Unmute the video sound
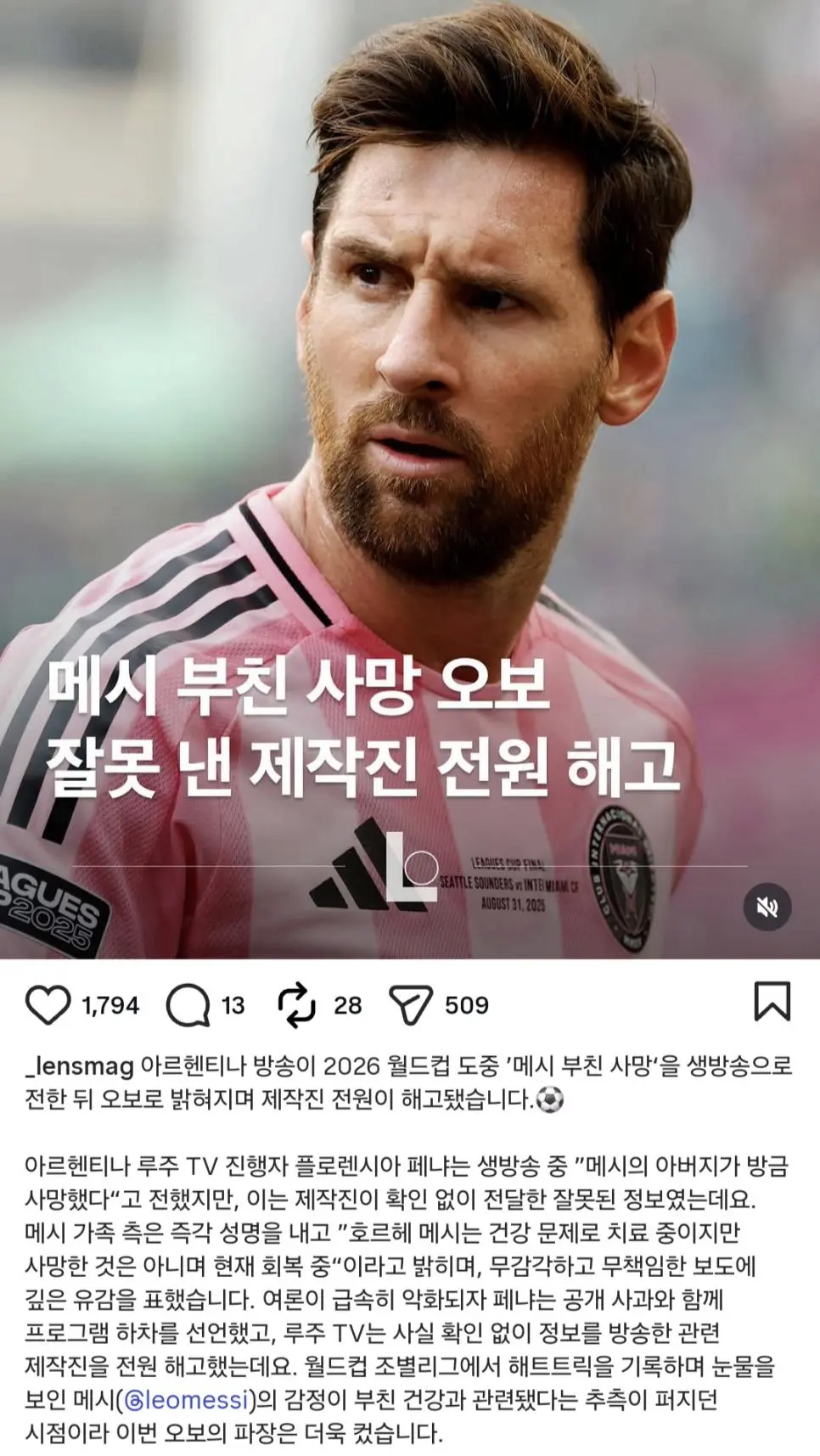The image size is (820, 1456). [x=767, y=908]
